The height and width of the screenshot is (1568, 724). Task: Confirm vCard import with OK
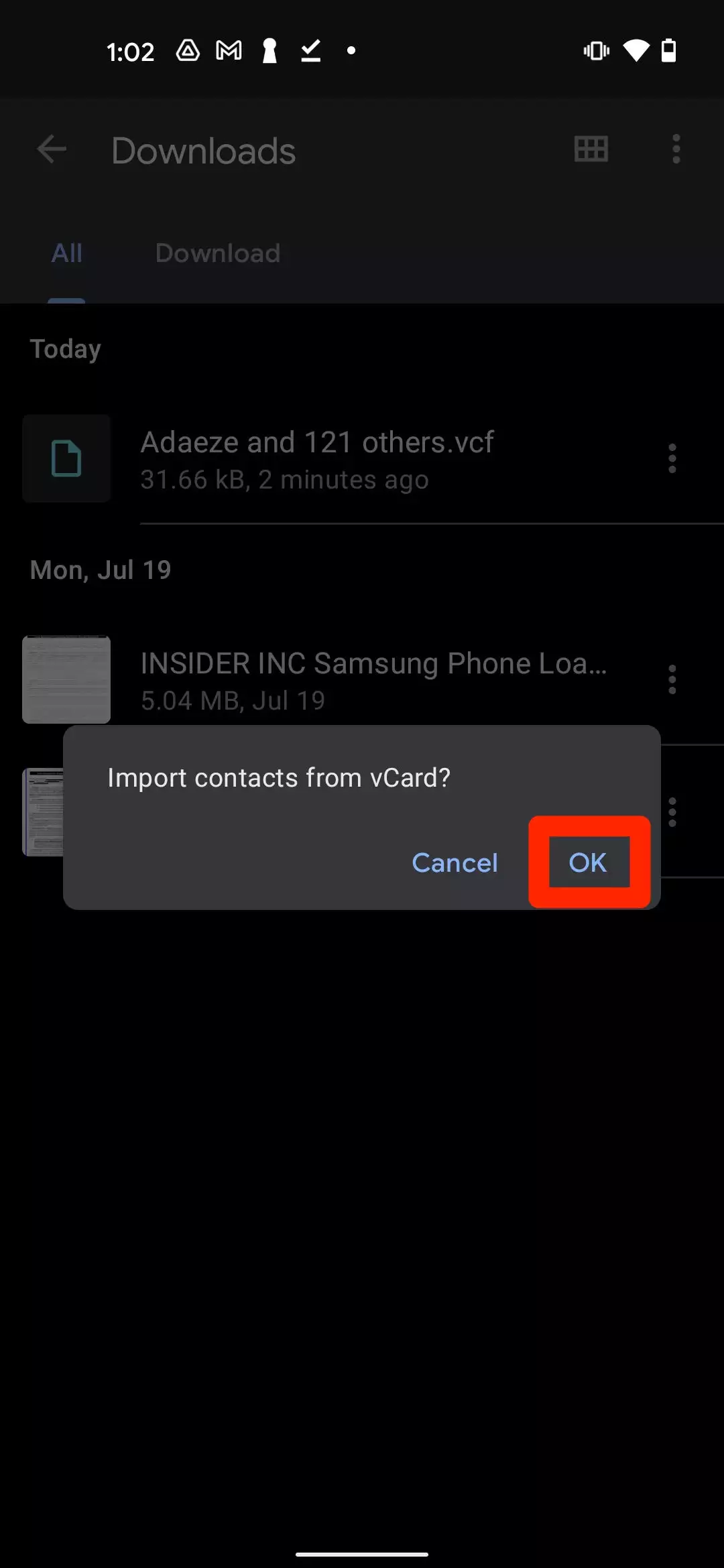[x=588, y=862]
